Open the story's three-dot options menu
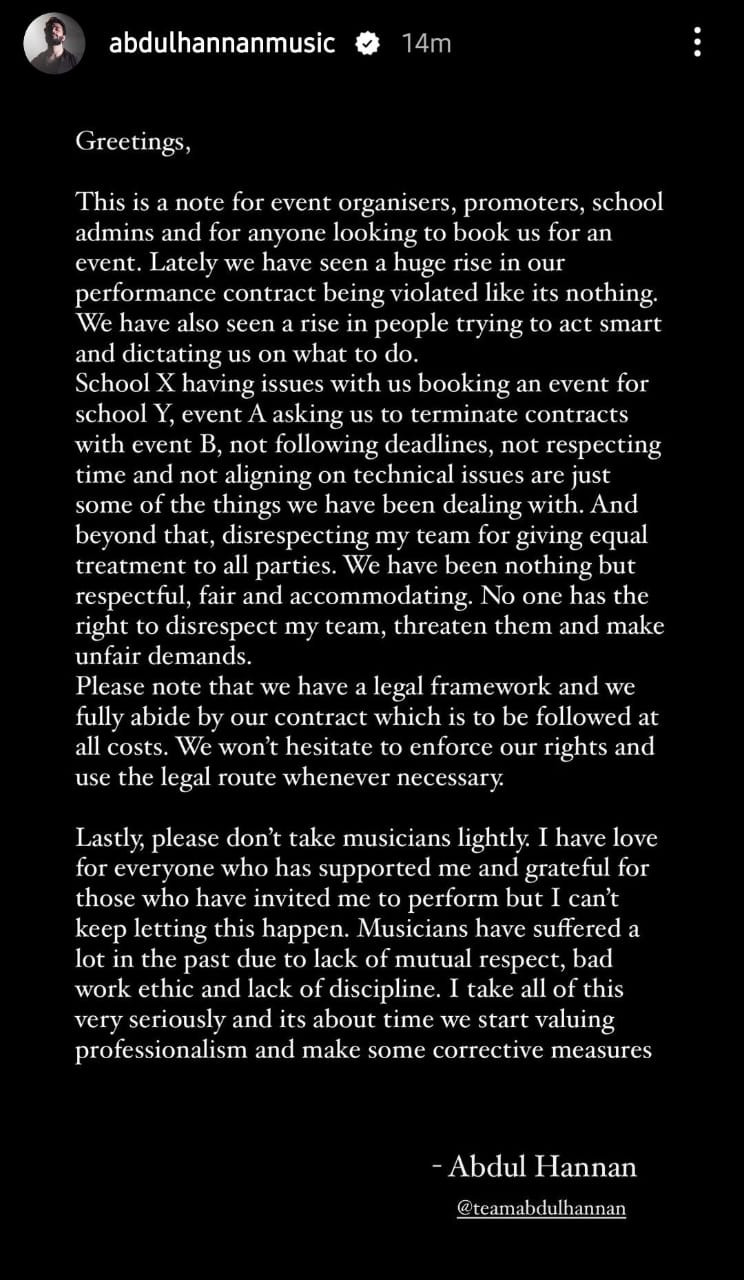 pos(697,42)
